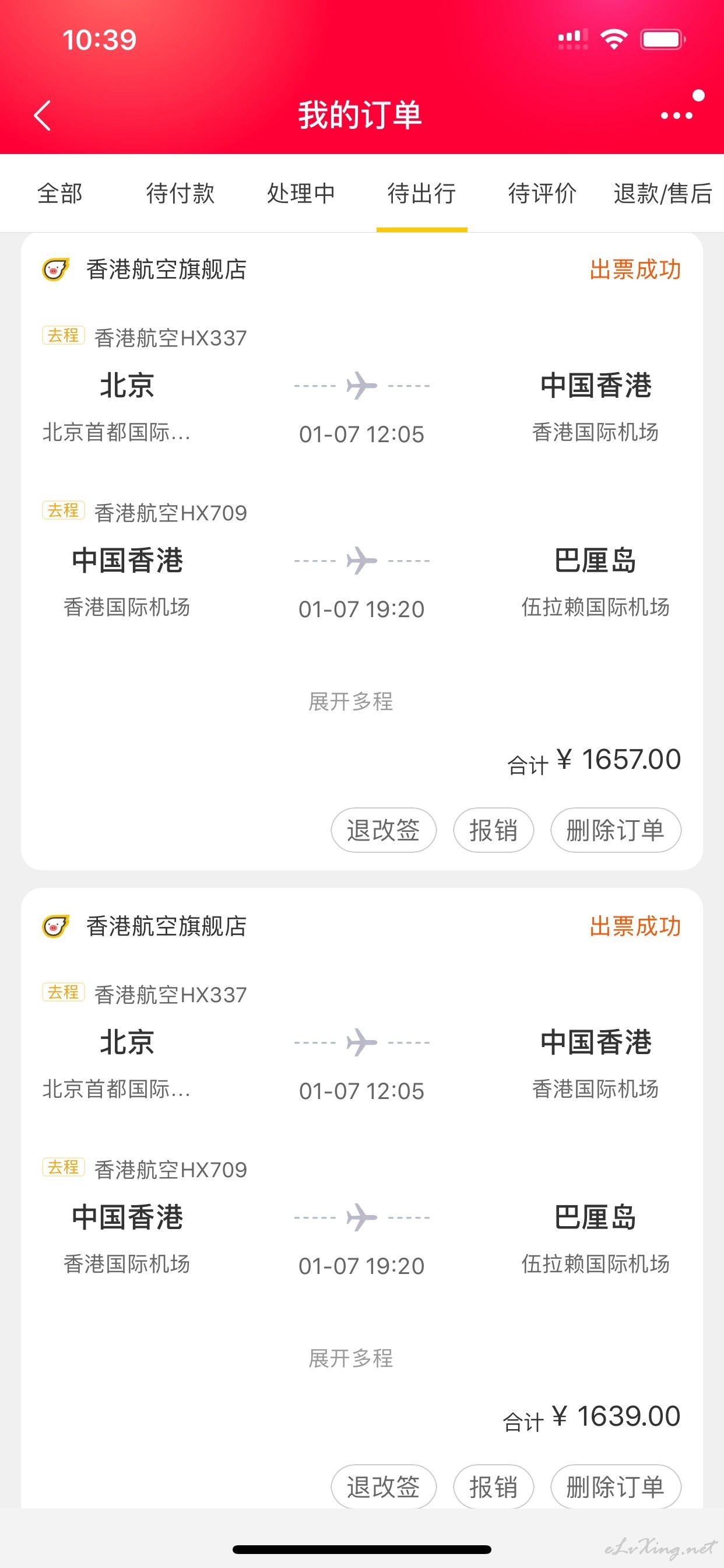Image resolution: width=724 pixels, height=1568 pixels.
Task: Open the ¥1657.00 order's HX709 巴厘岛 flight
Action: click(361, 563)
